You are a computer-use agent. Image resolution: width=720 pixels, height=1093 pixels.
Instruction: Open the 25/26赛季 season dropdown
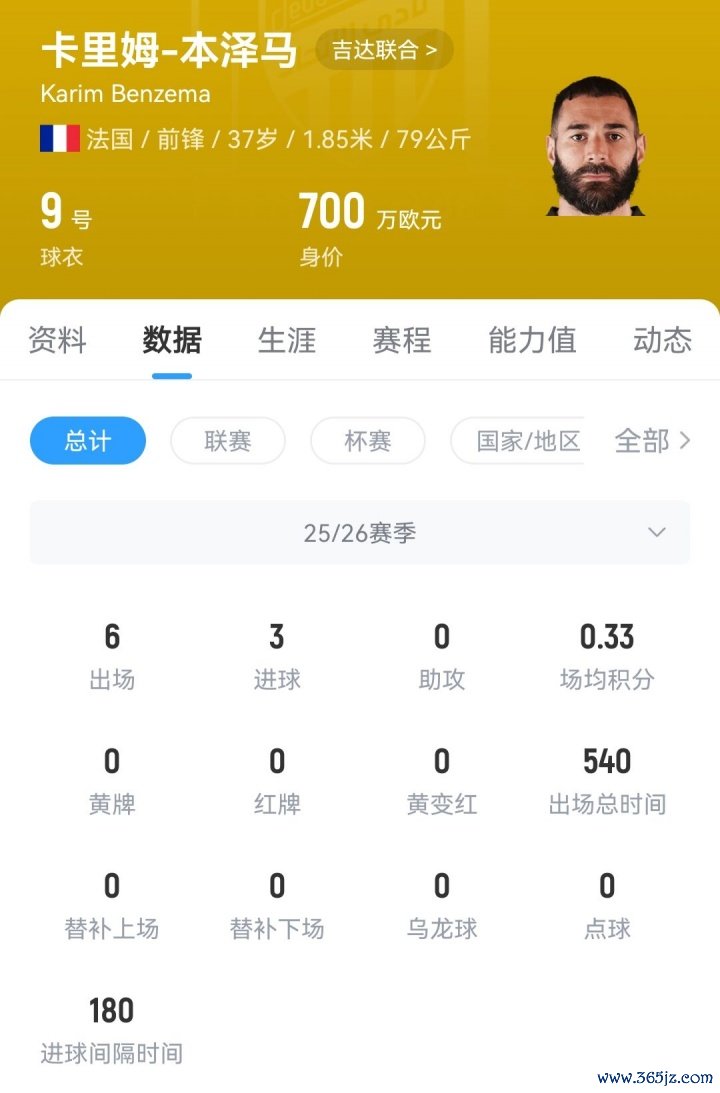pyautogui.click(x=360, y=533)
